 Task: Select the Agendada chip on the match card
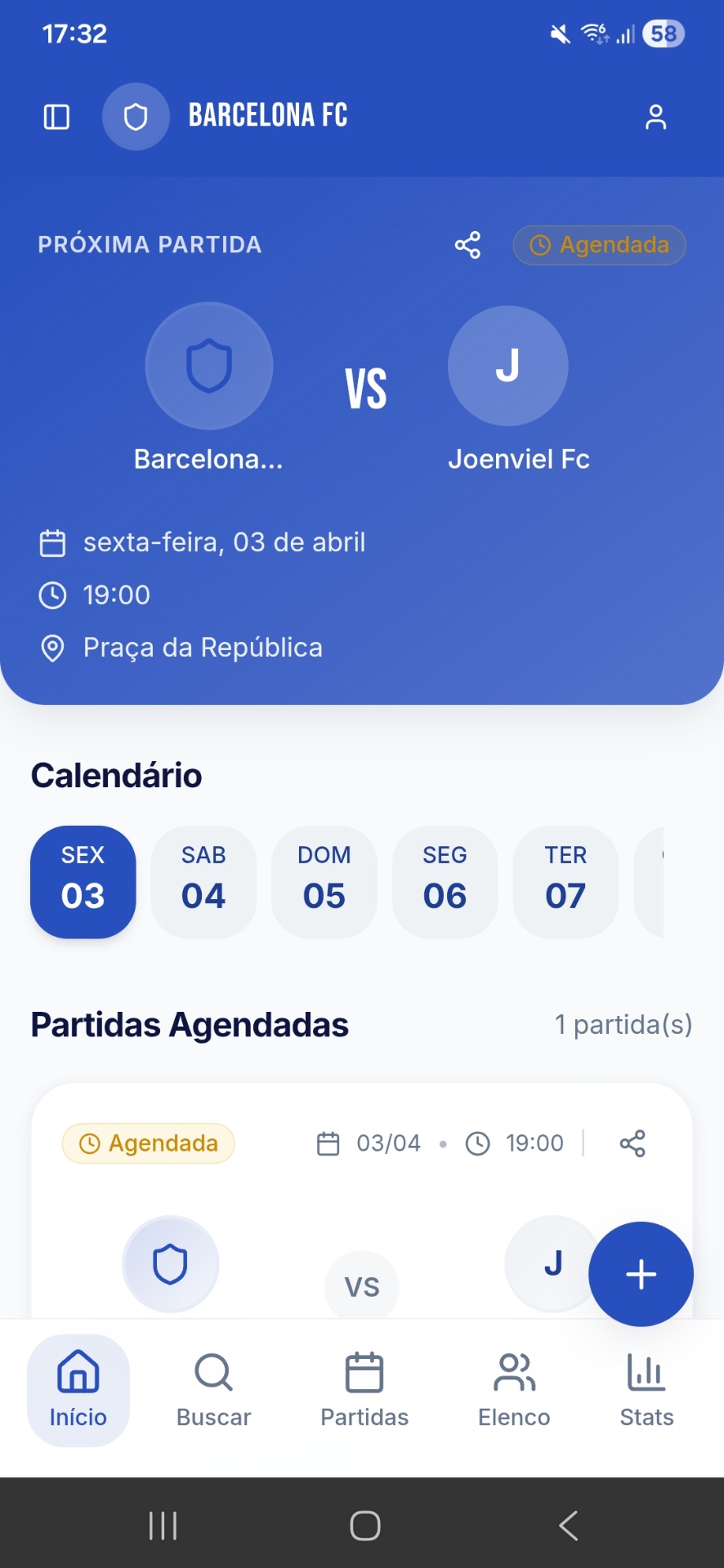pyautogui.click(x=148, y=1143)
